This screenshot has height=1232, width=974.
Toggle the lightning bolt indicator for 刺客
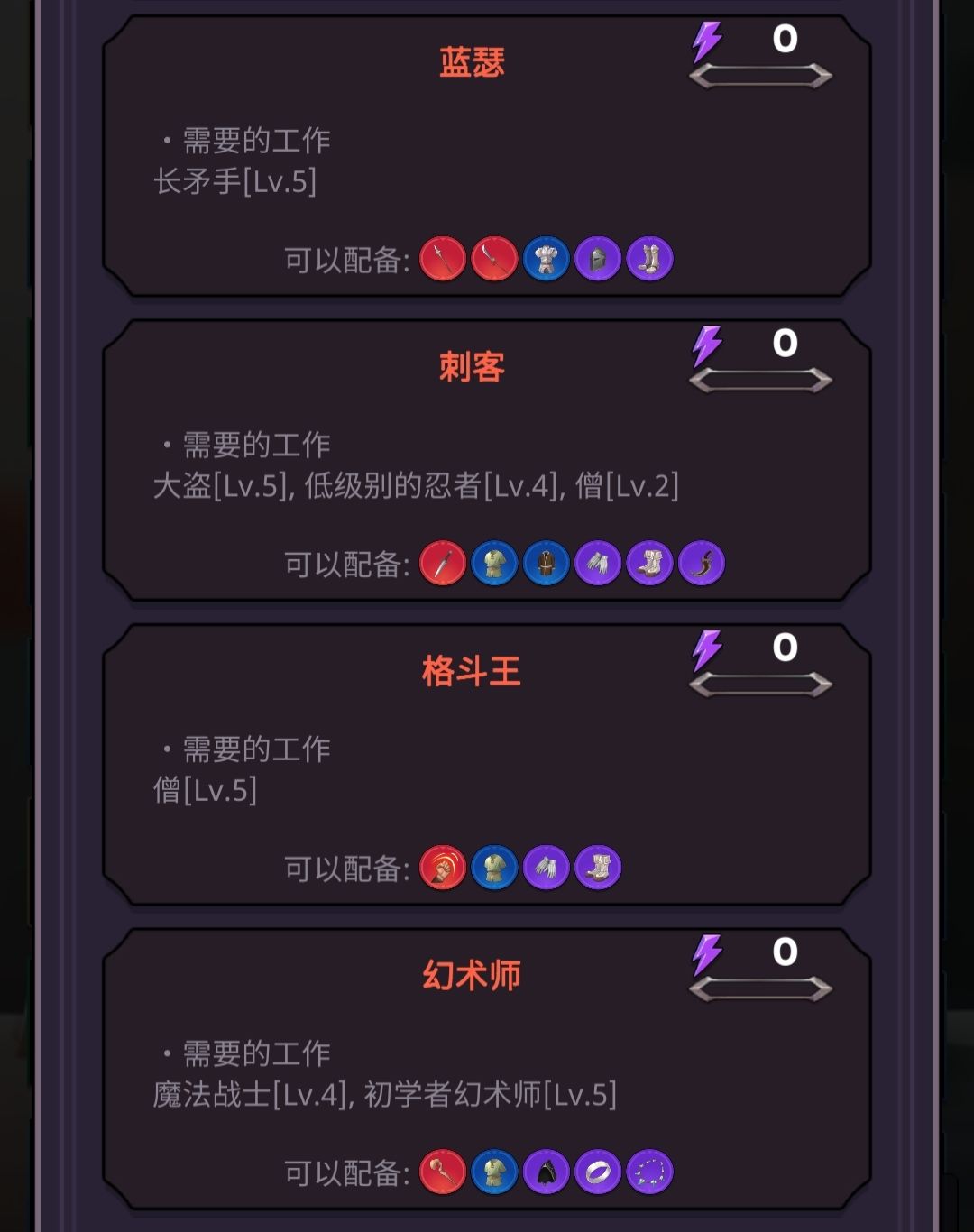(708, 346)
